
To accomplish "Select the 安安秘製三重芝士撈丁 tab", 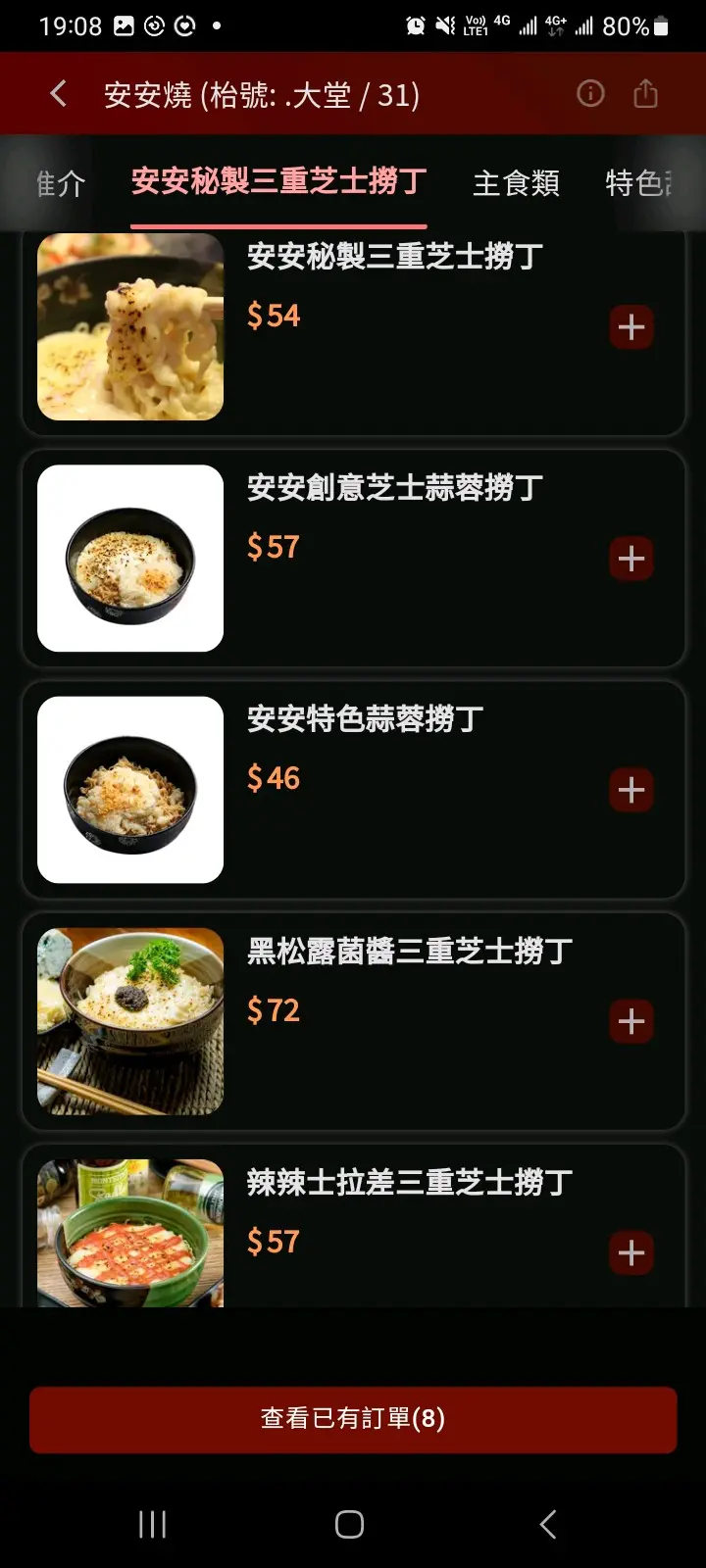I will [x=278, y=182].
